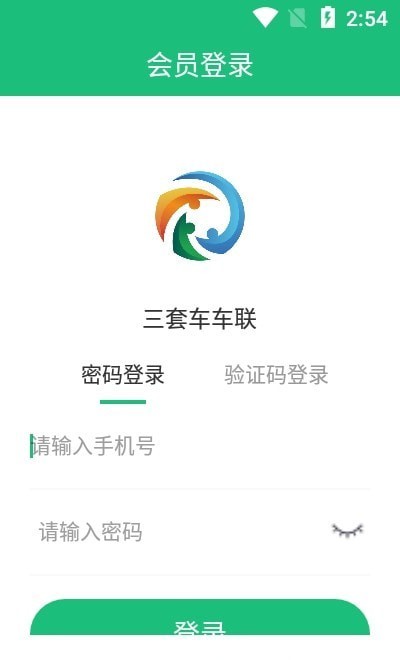Switch to the 验证码登录 tab
This screenshot has width=400, height=660.
(276, 375)
